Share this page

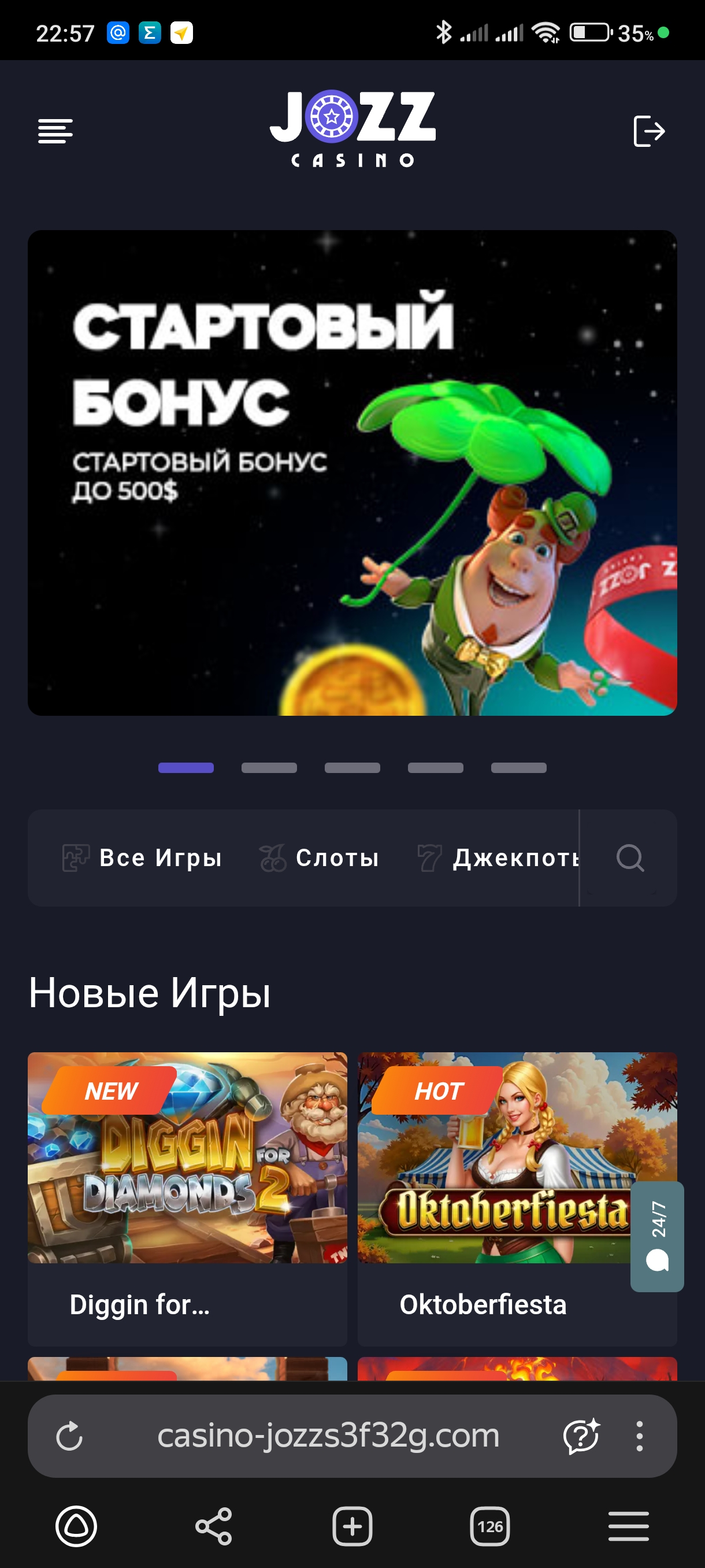(213, 1526)
